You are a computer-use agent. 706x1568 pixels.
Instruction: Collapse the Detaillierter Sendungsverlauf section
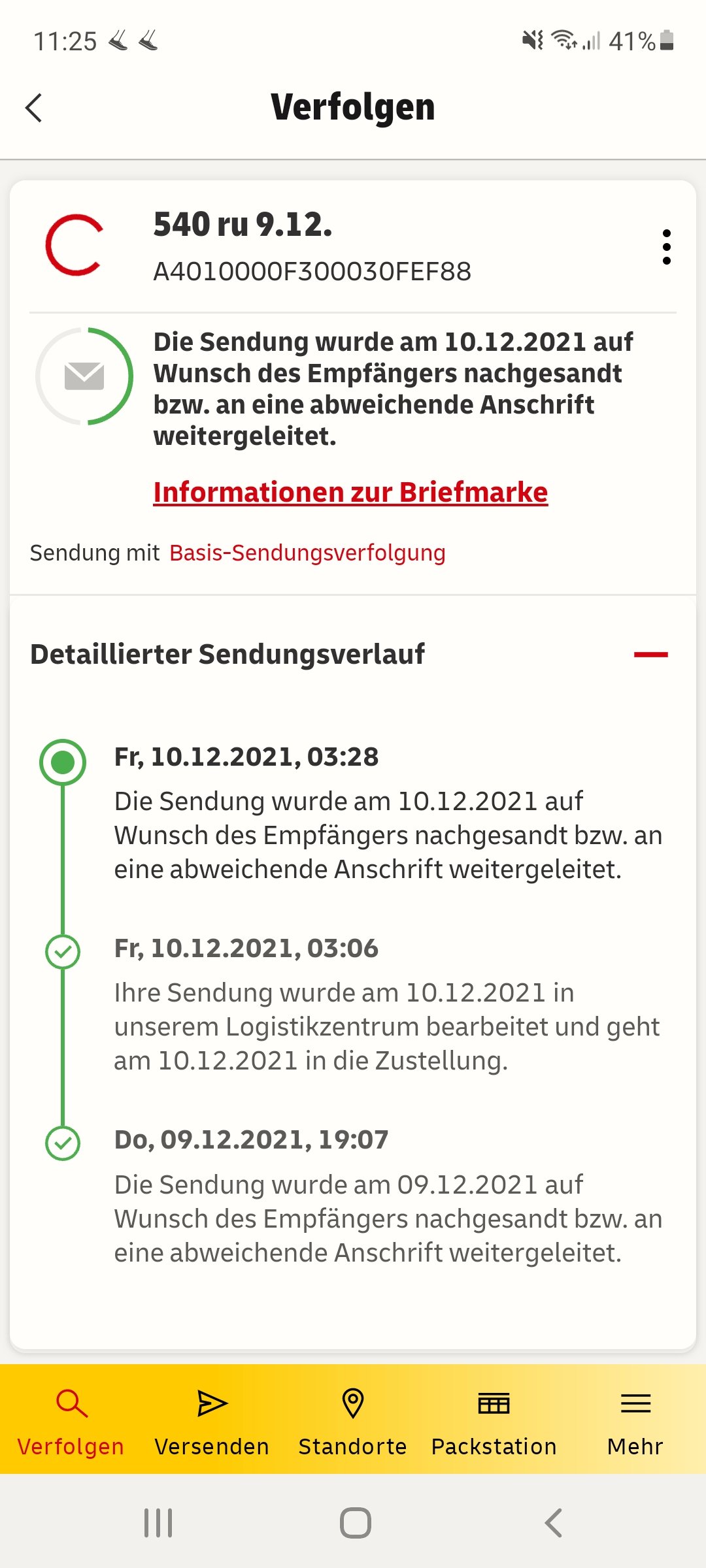pos(650,654)
